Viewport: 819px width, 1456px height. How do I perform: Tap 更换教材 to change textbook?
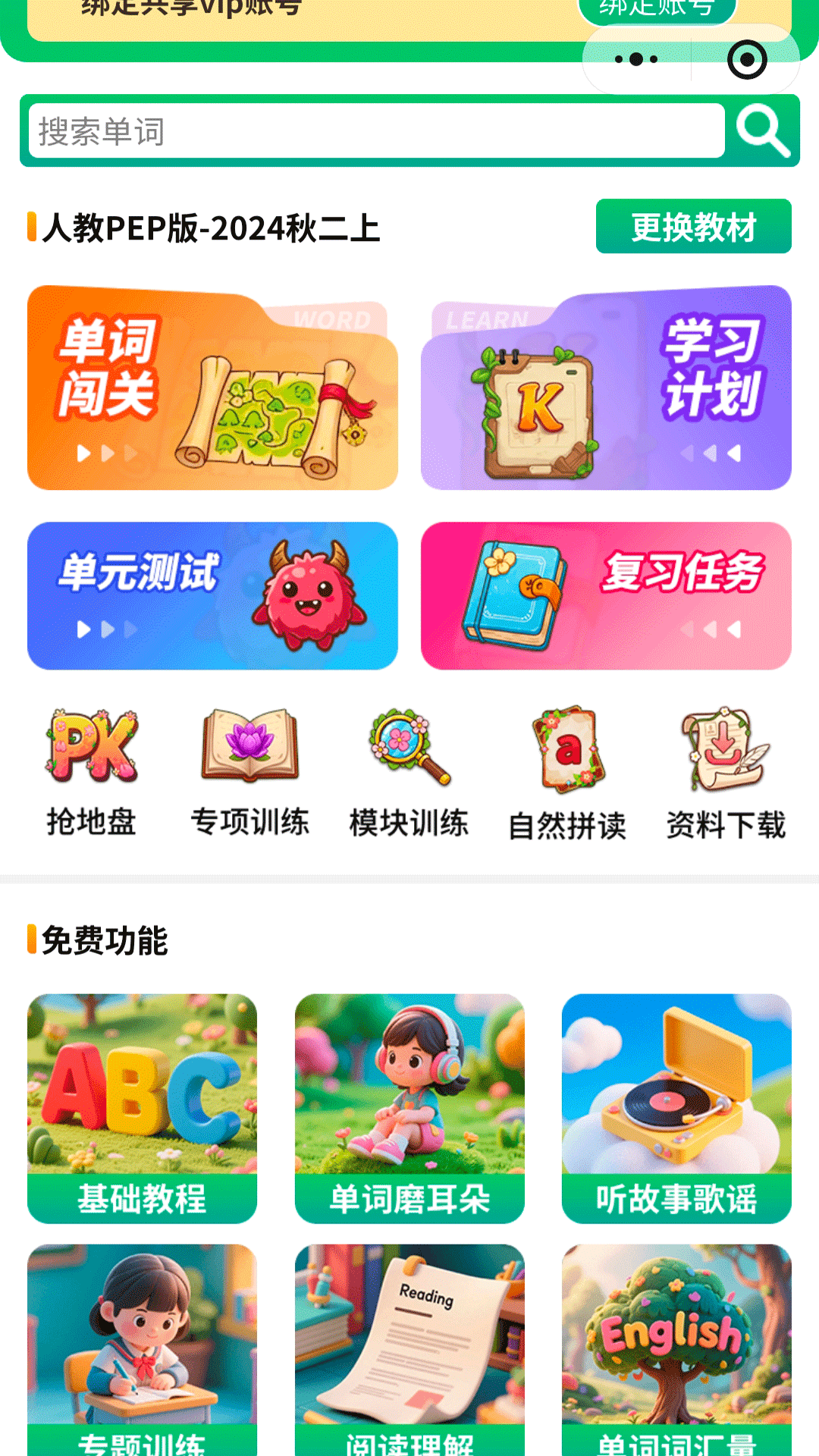pyautogui.click(x=692, y=227)
